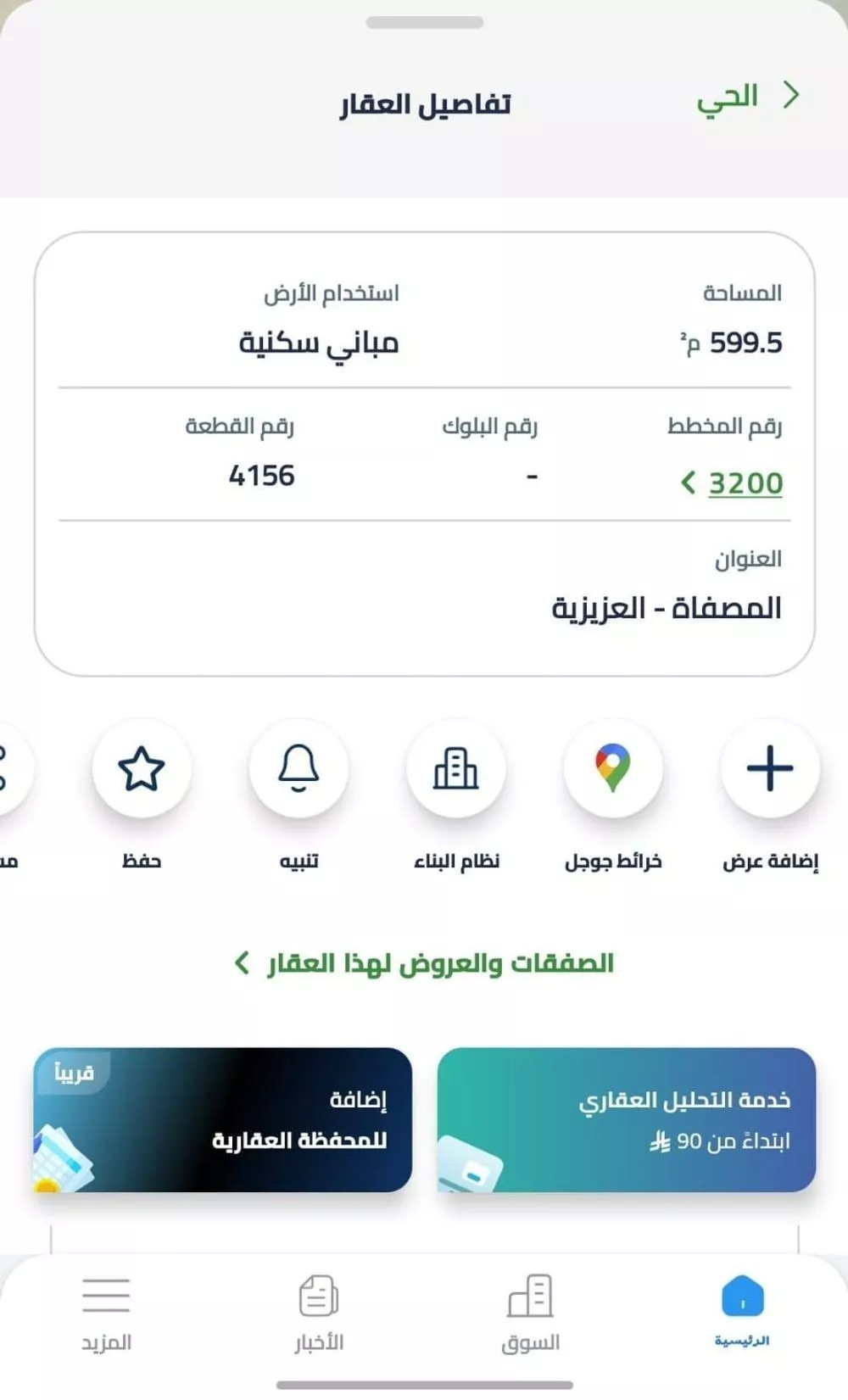This screenshot has width=848, height=1400.
Task: Tap the star icon to save the property
Action: (x=142, y=769)
